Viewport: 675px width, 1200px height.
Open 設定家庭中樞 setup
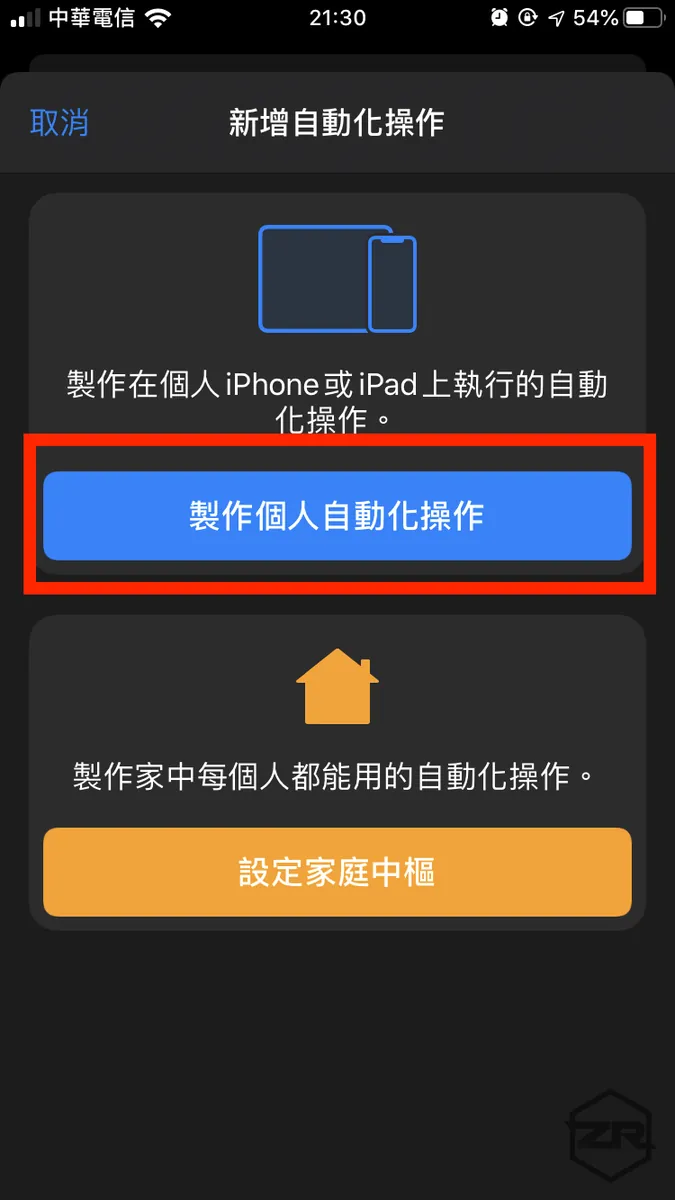337,872
